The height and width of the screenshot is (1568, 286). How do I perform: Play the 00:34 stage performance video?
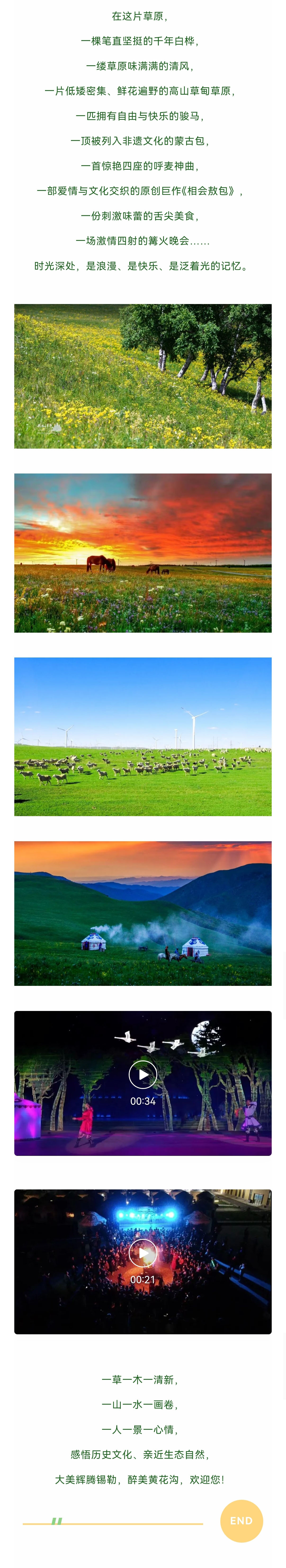143,1075
